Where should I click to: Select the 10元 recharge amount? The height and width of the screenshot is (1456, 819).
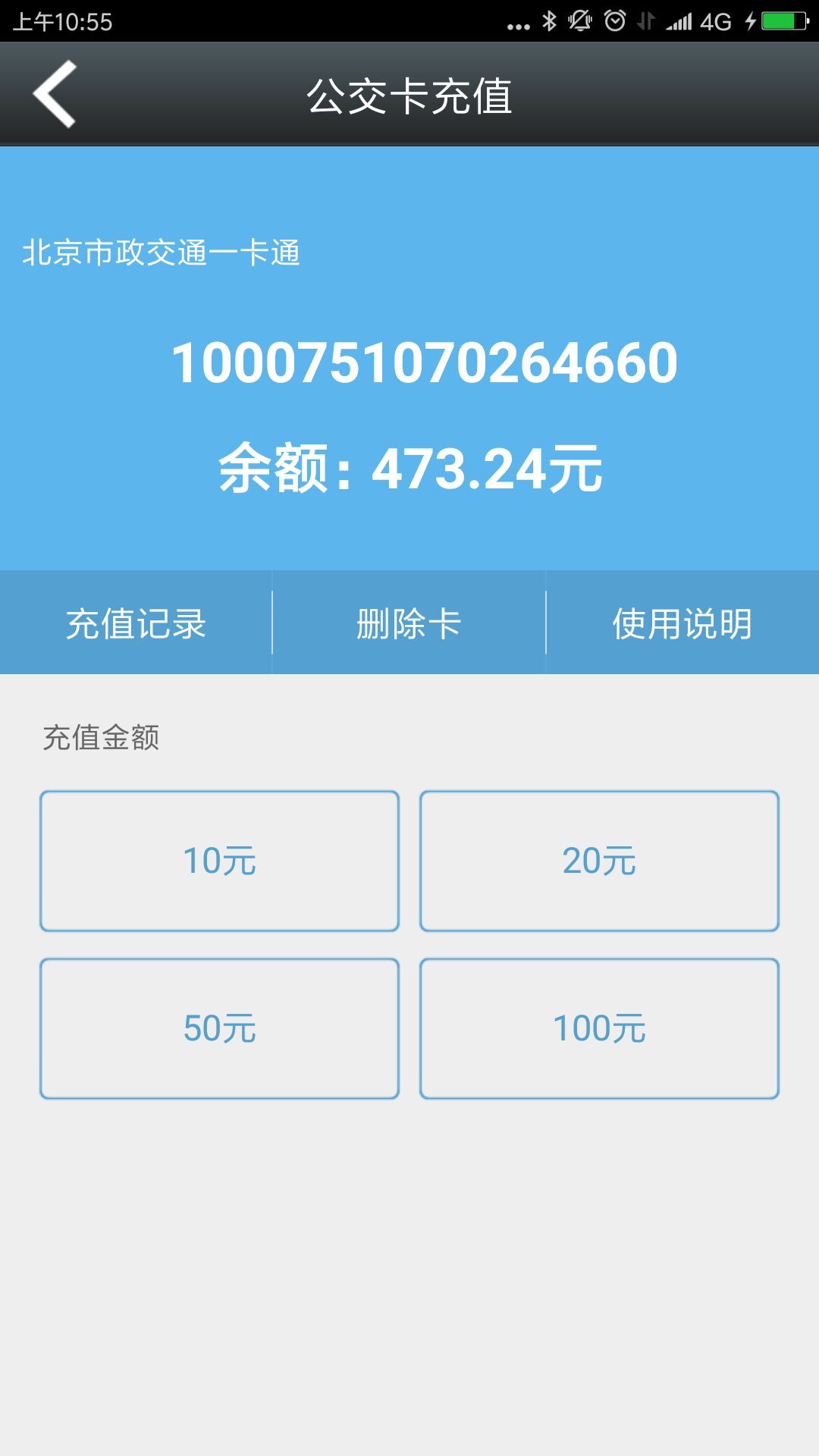(220, 861)
